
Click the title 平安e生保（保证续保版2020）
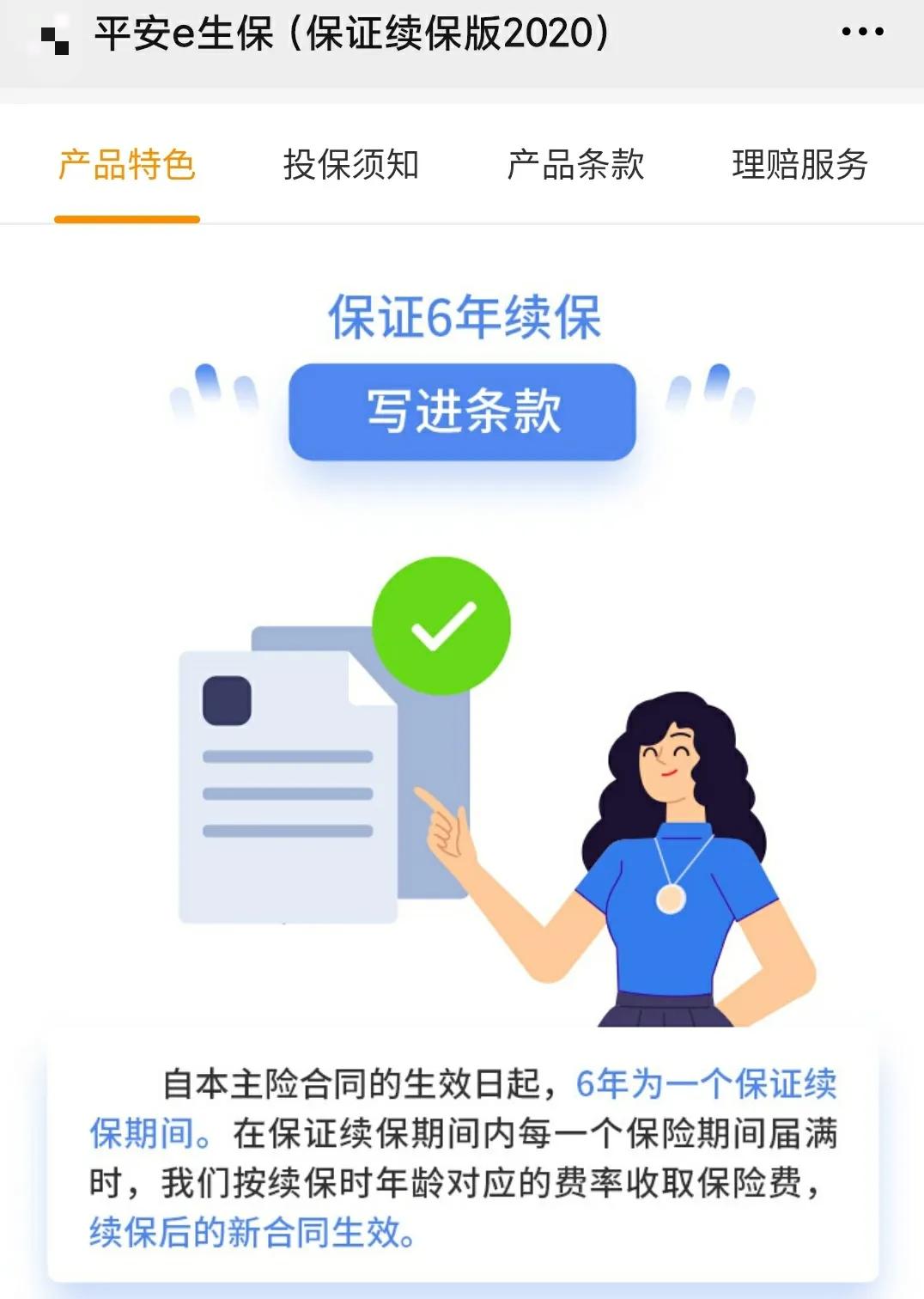tap(352, 33)
